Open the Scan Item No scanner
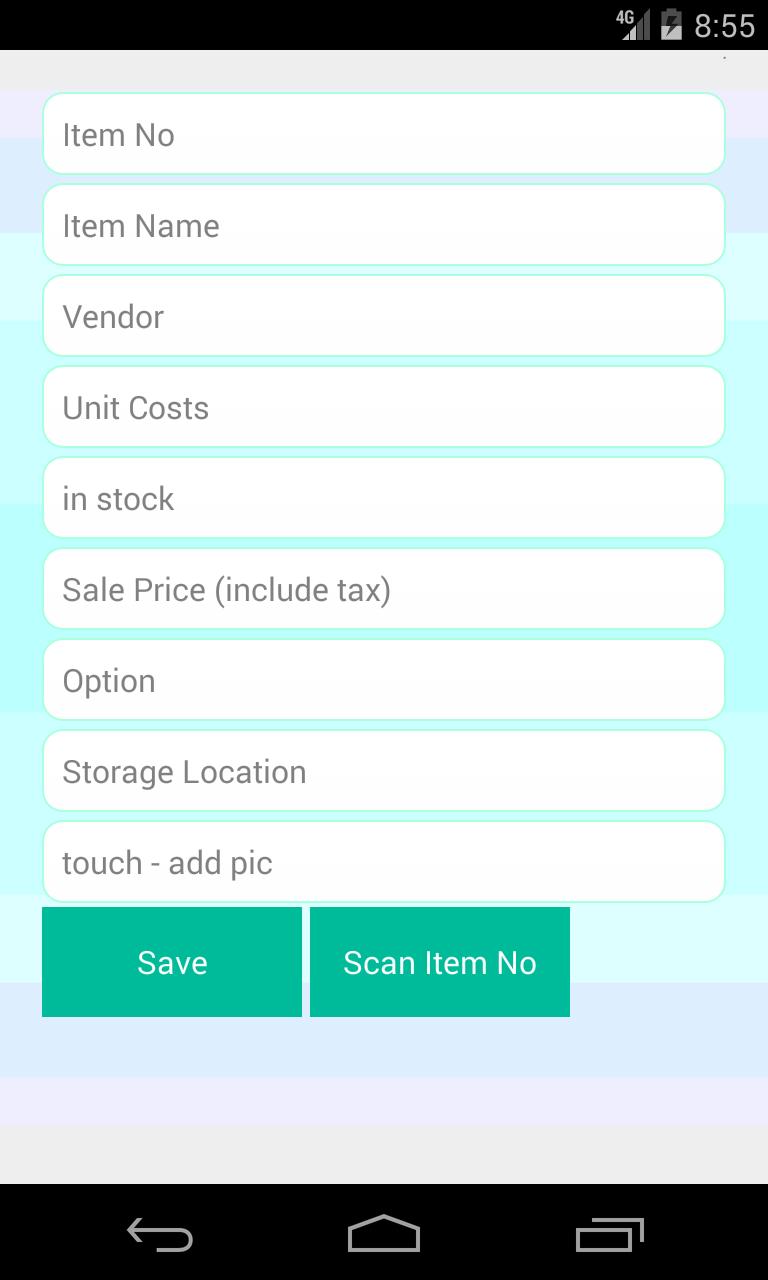768x1280 pixels. point(440,962)
